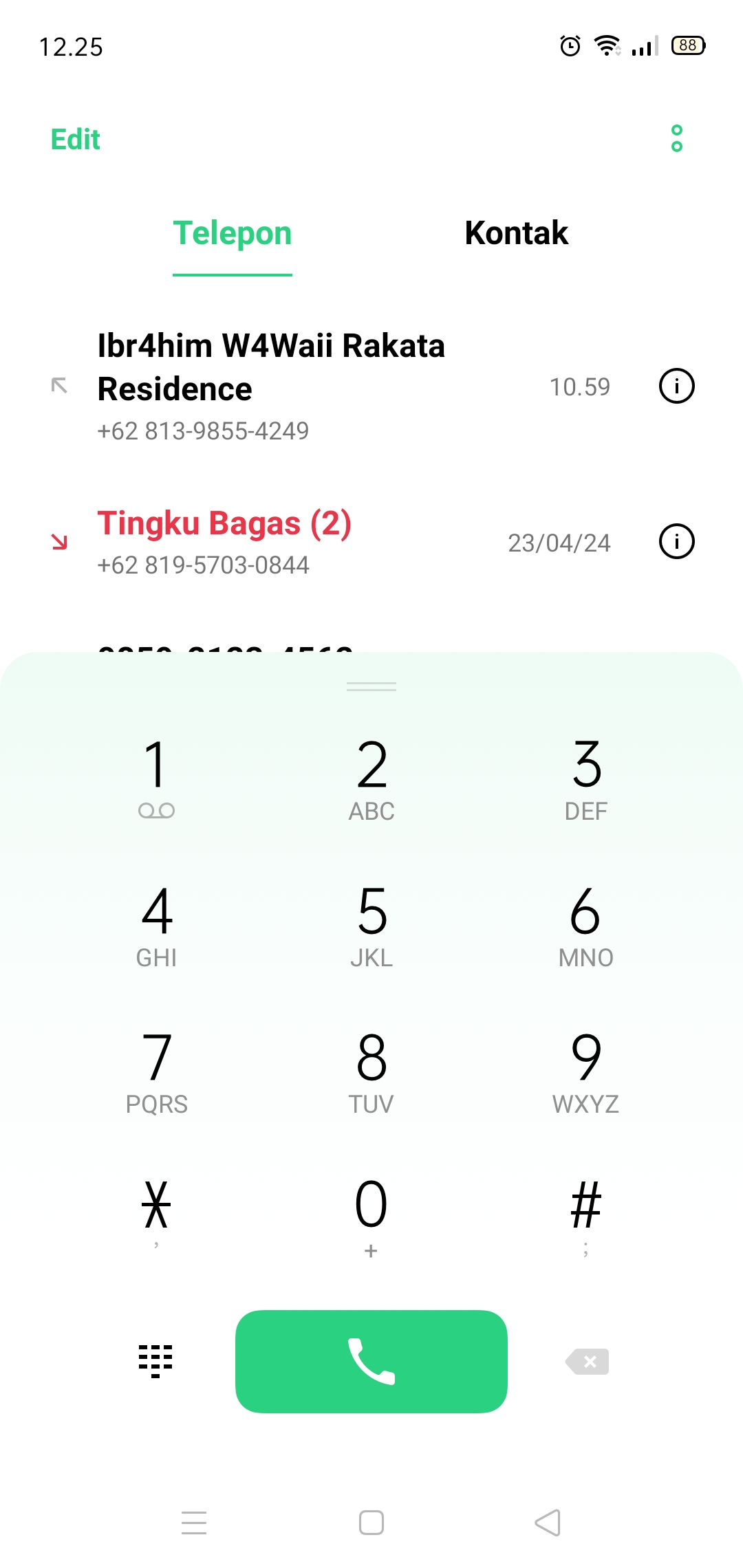This screenshot has width=743, height=1568.
Task: Enter digit 8 TUV
Action: [x=371, y=1070]
